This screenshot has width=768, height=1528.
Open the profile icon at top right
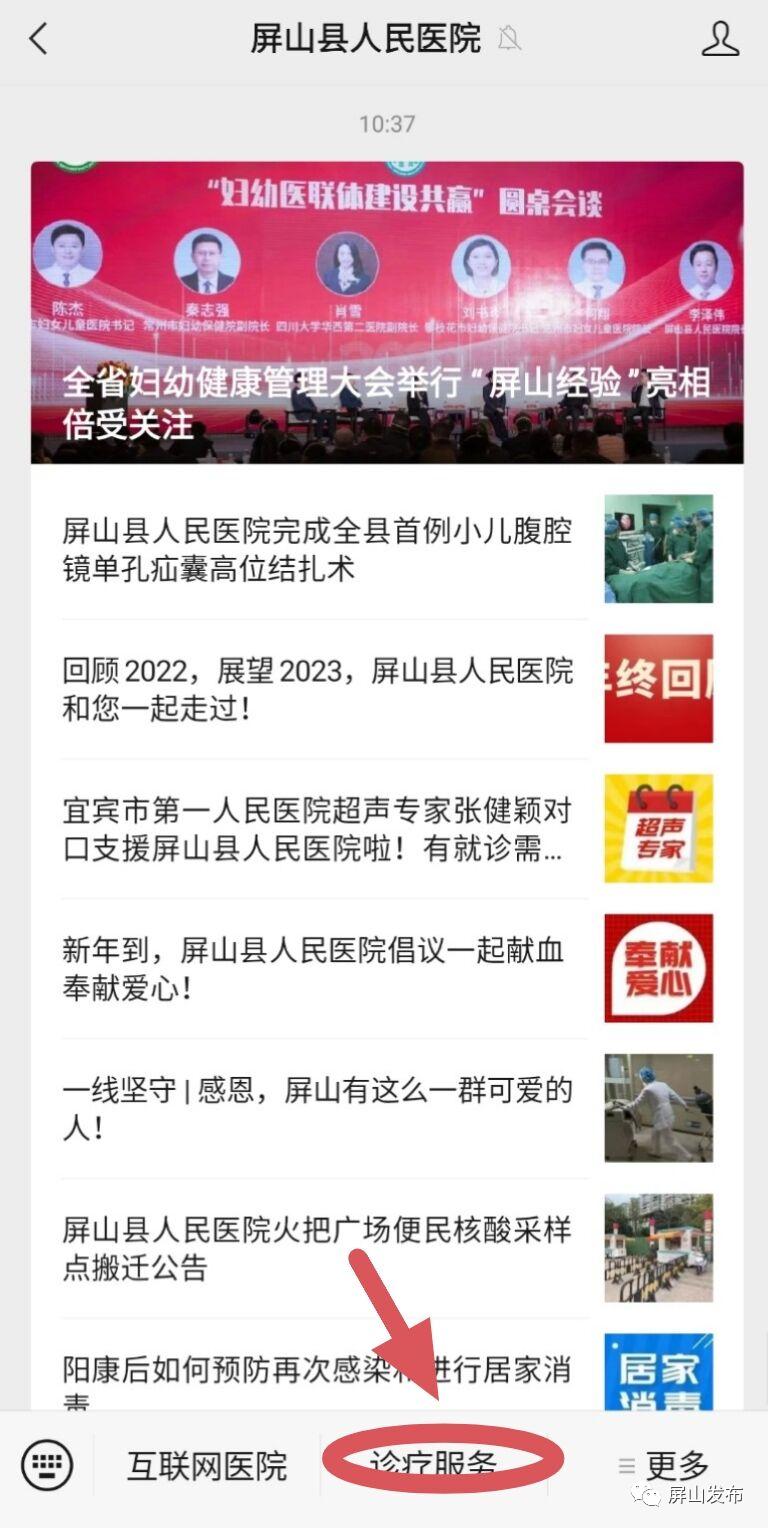[x=719, y=38]
